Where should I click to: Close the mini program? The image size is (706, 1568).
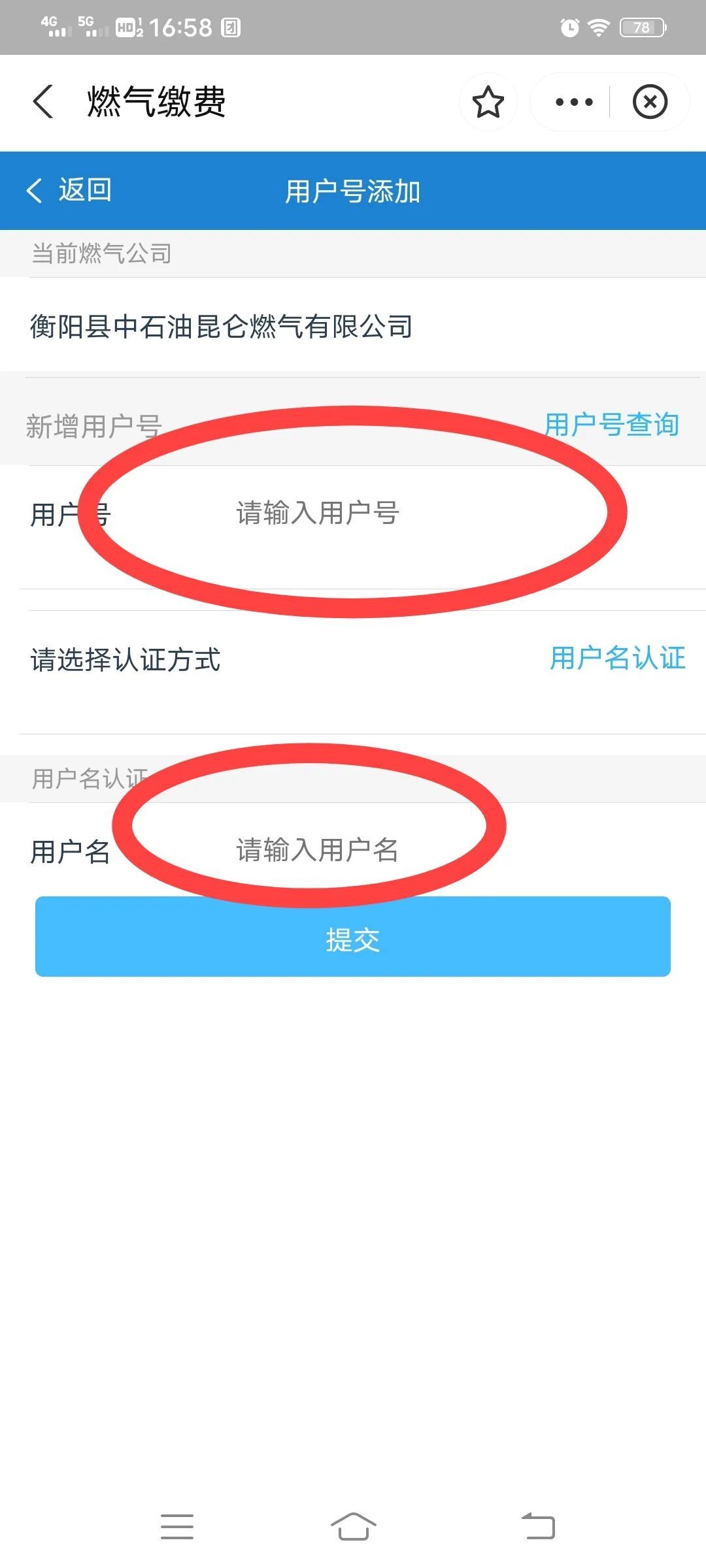click(x=650, y=102)
